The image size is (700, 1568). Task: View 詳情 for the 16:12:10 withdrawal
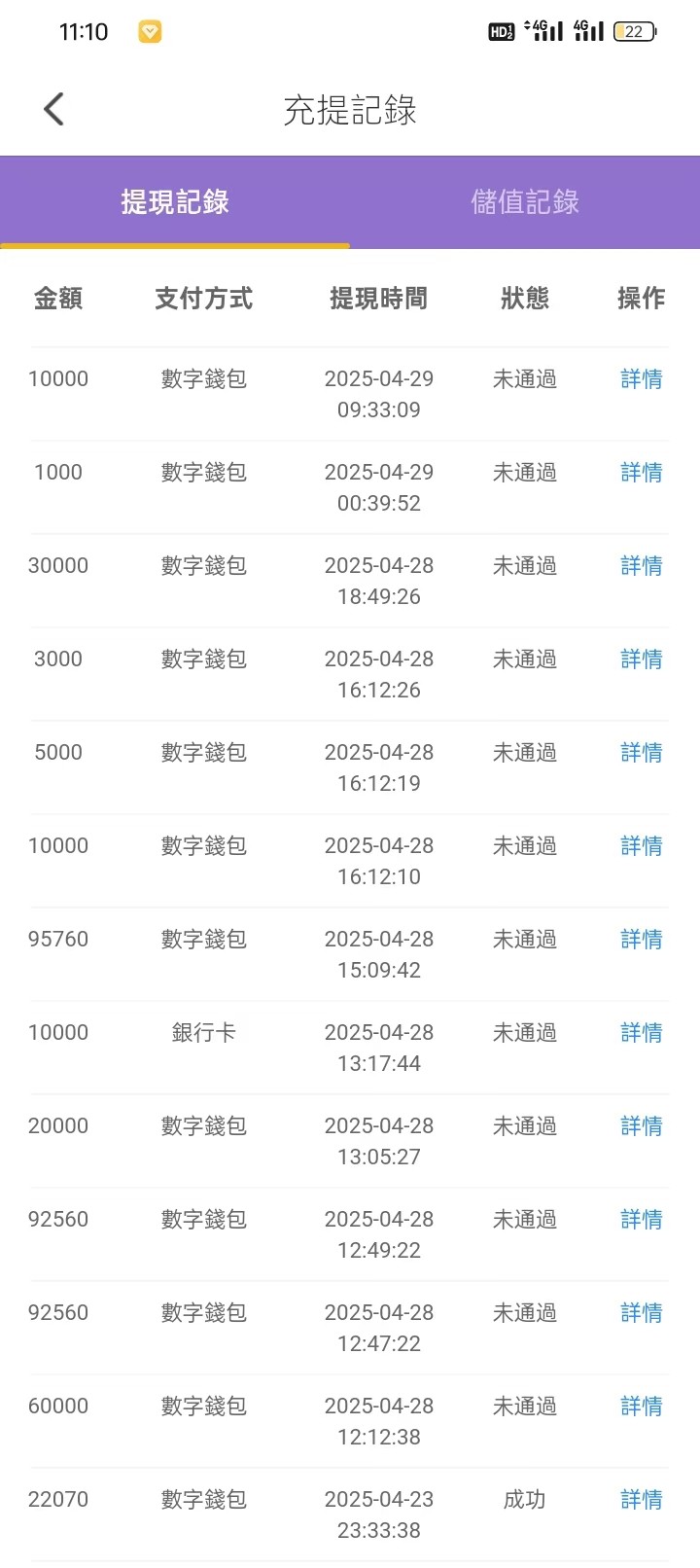pyautogui.click(x=642, y=846)
